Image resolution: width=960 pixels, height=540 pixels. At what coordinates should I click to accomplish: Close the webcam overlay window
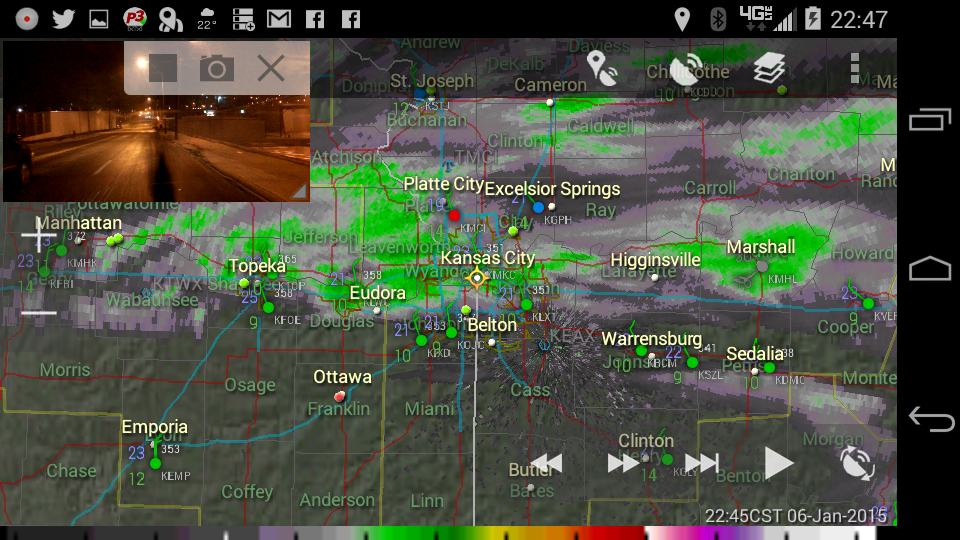coord(270,68)
